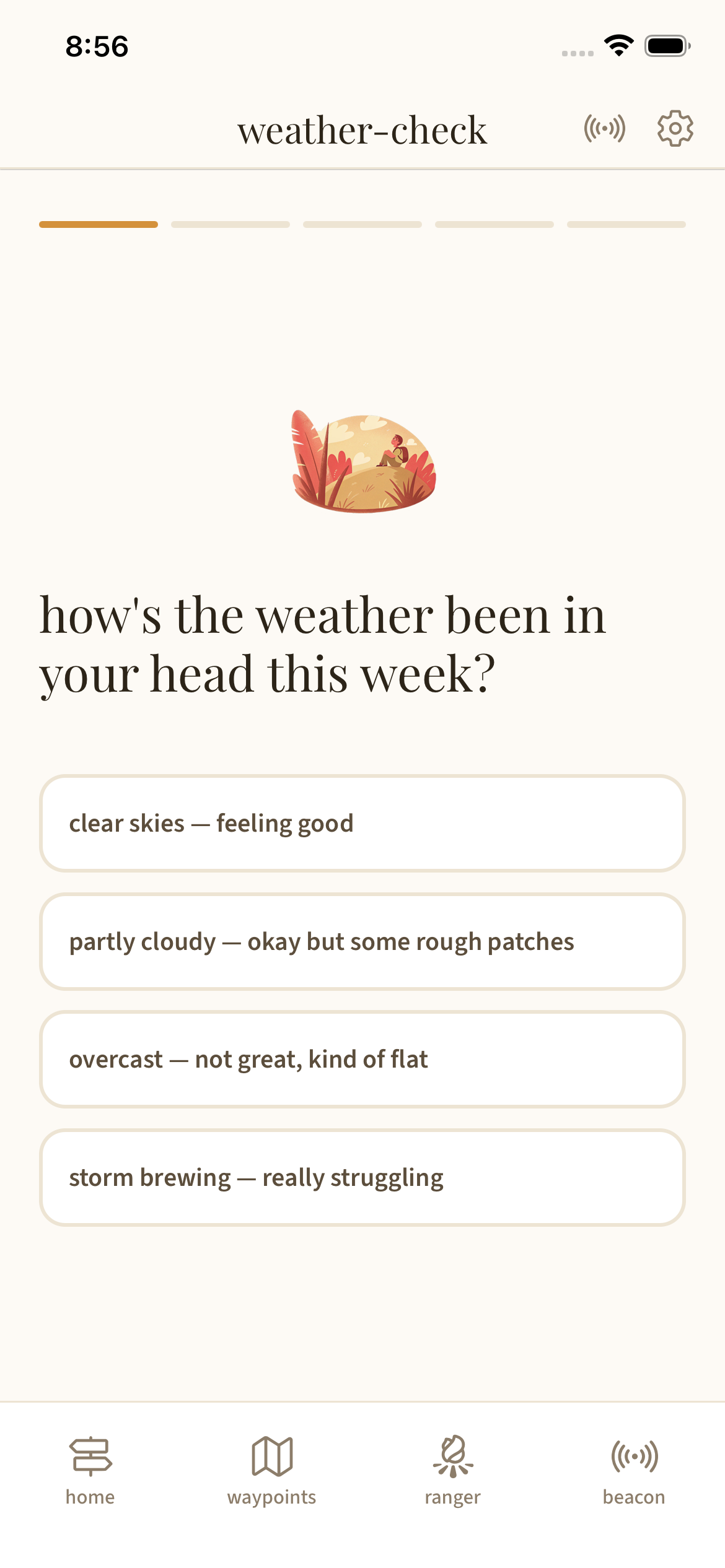Tap the weather-check title text
Image resolution: width=725 pixels, height=1568 pixels.
(x=362, y=129)
